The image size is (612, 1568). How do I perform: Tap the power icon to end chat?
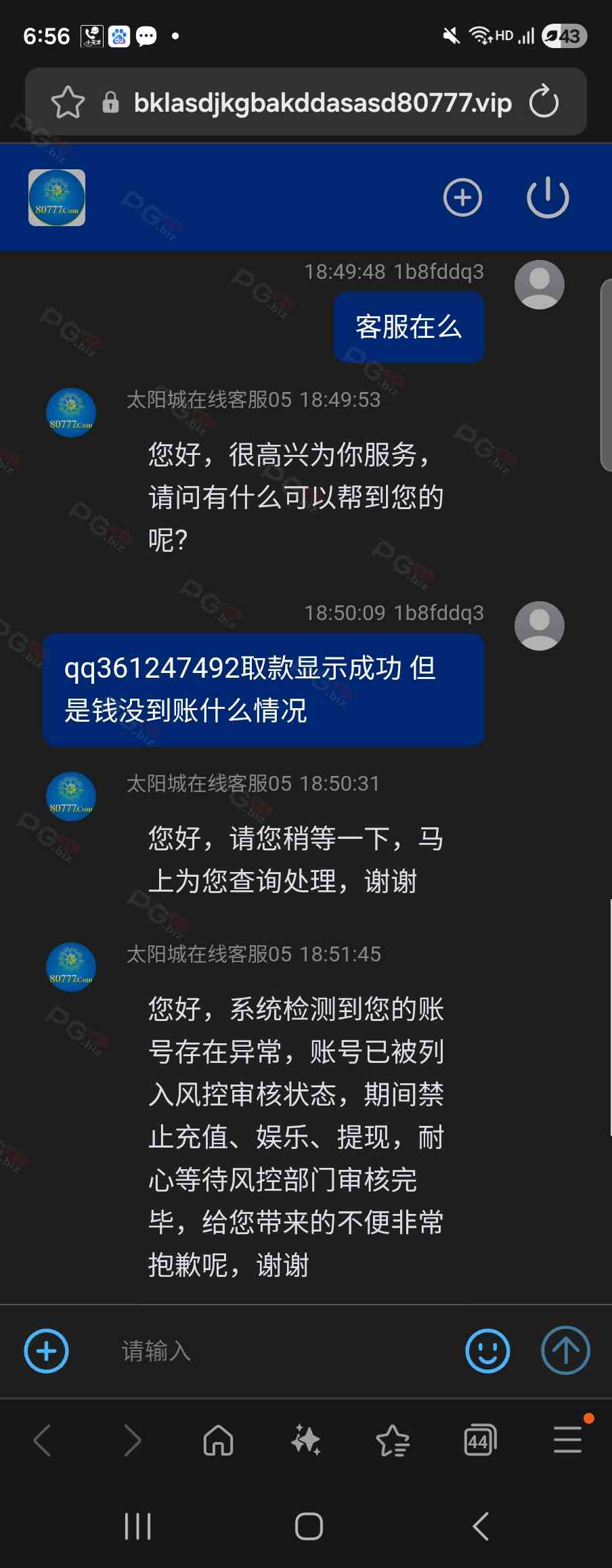[x=547, y=198]
